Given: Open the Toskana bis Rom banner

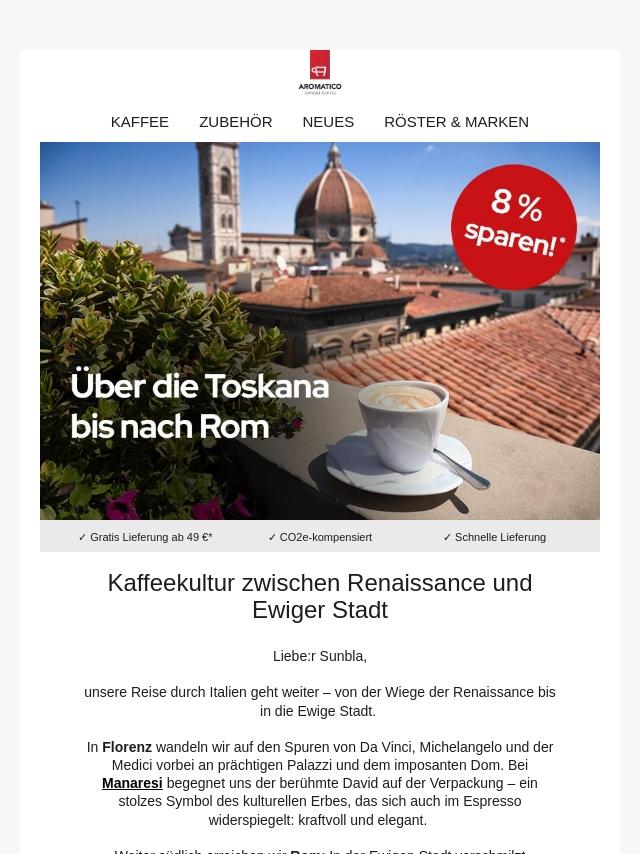Looking at the screenshot, I should tap(320, 330).
